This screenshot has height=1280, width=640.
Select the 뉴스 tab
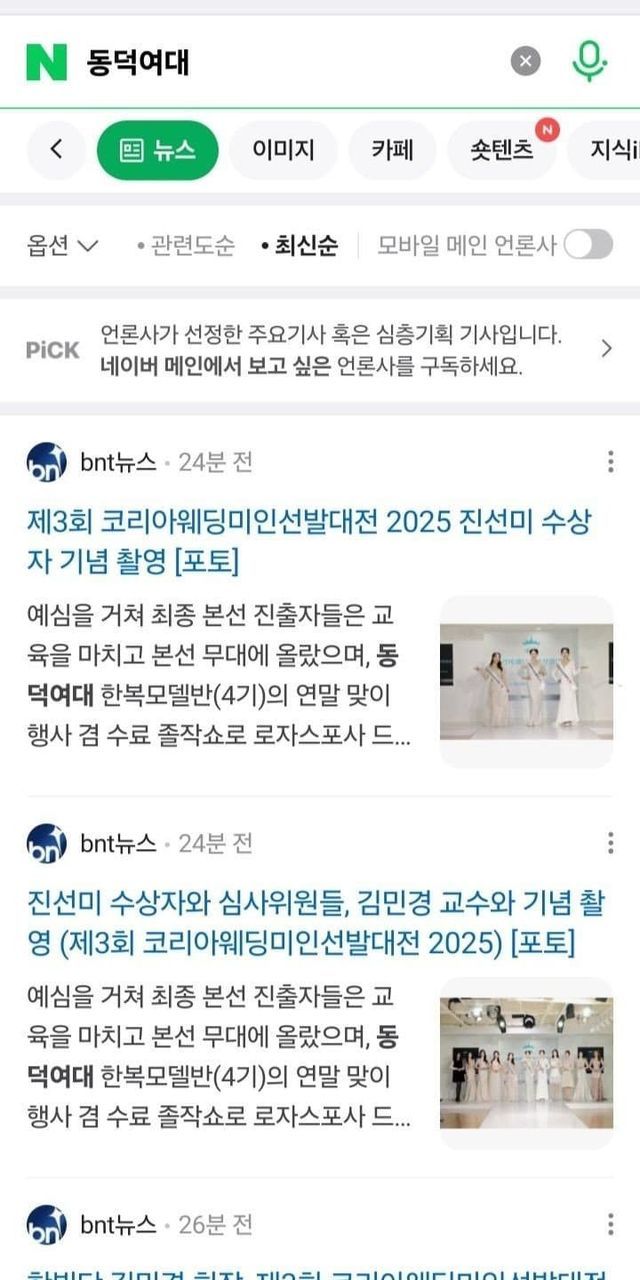157,150
